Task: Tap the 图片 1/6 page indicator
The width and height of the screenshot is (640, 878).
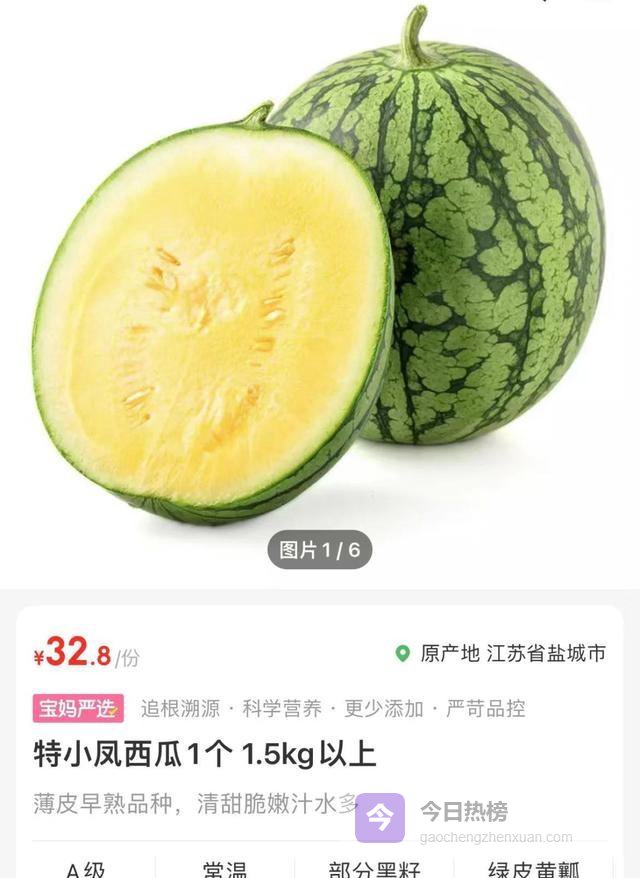Action: click(320, 549)
